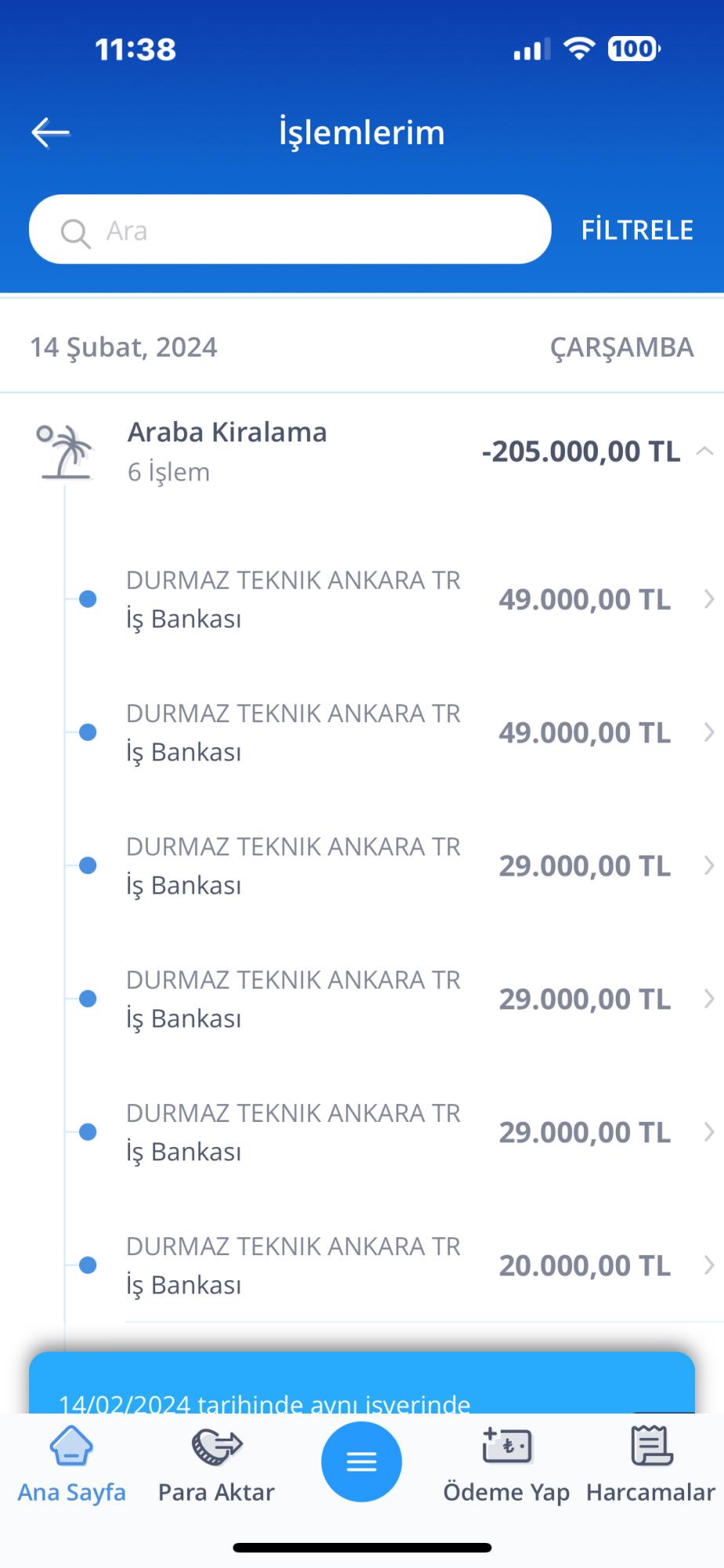724x1568 pixels.
Task: Tap the circular blue menu button
Action: [x=361, y=1460]
